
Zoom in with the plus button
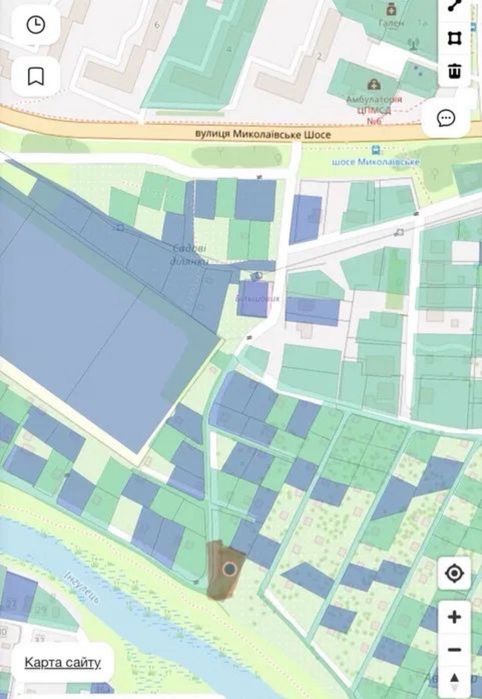(454, 617)
